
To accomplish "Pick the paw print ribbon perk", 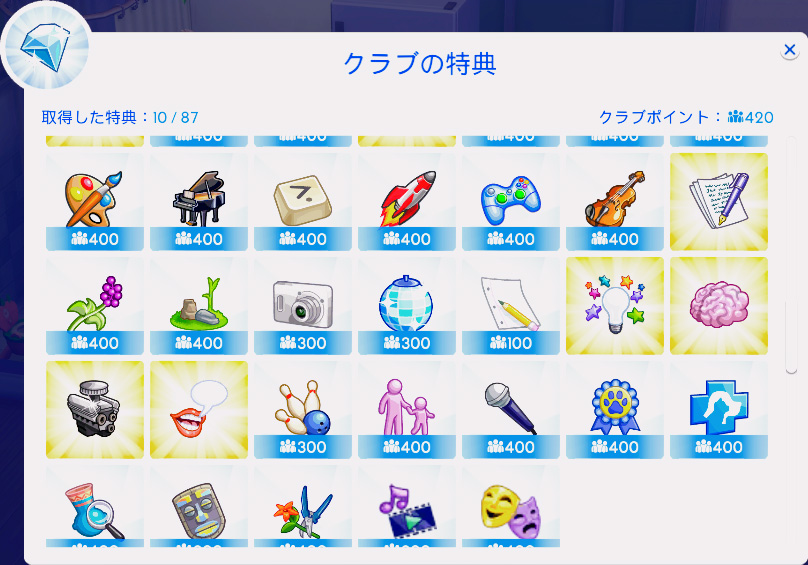I will click(x=615, y=409).
